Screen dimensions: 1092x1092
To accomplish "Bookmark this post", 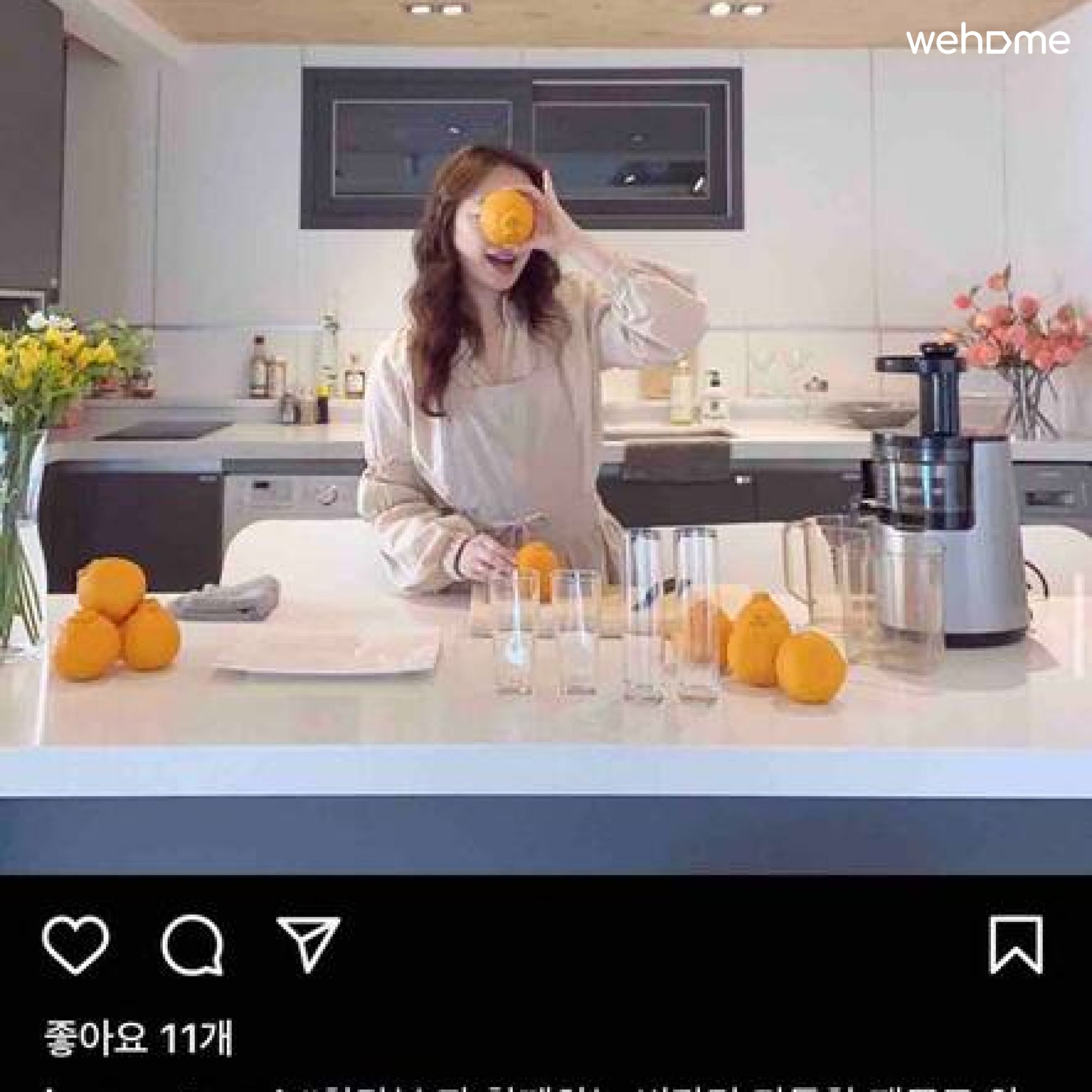I will tap(1016, 945).
